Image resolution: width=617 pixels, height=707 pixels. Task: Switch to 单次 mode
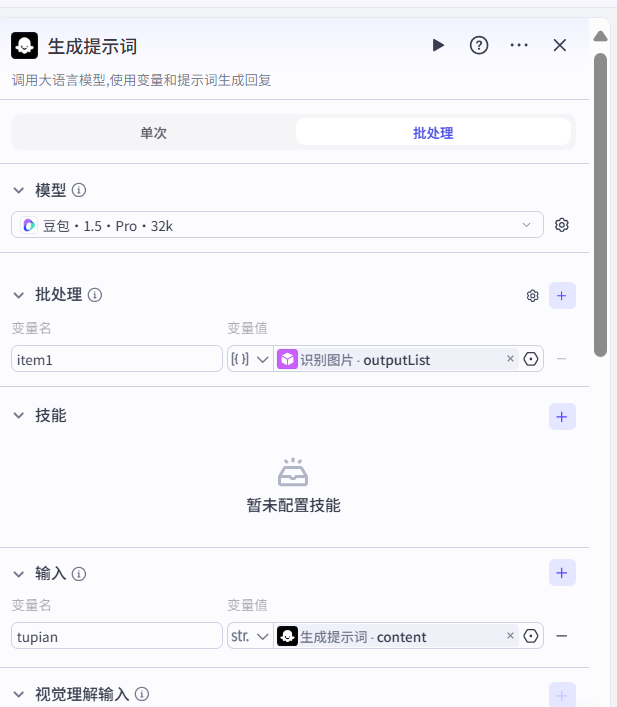(153, 132)
